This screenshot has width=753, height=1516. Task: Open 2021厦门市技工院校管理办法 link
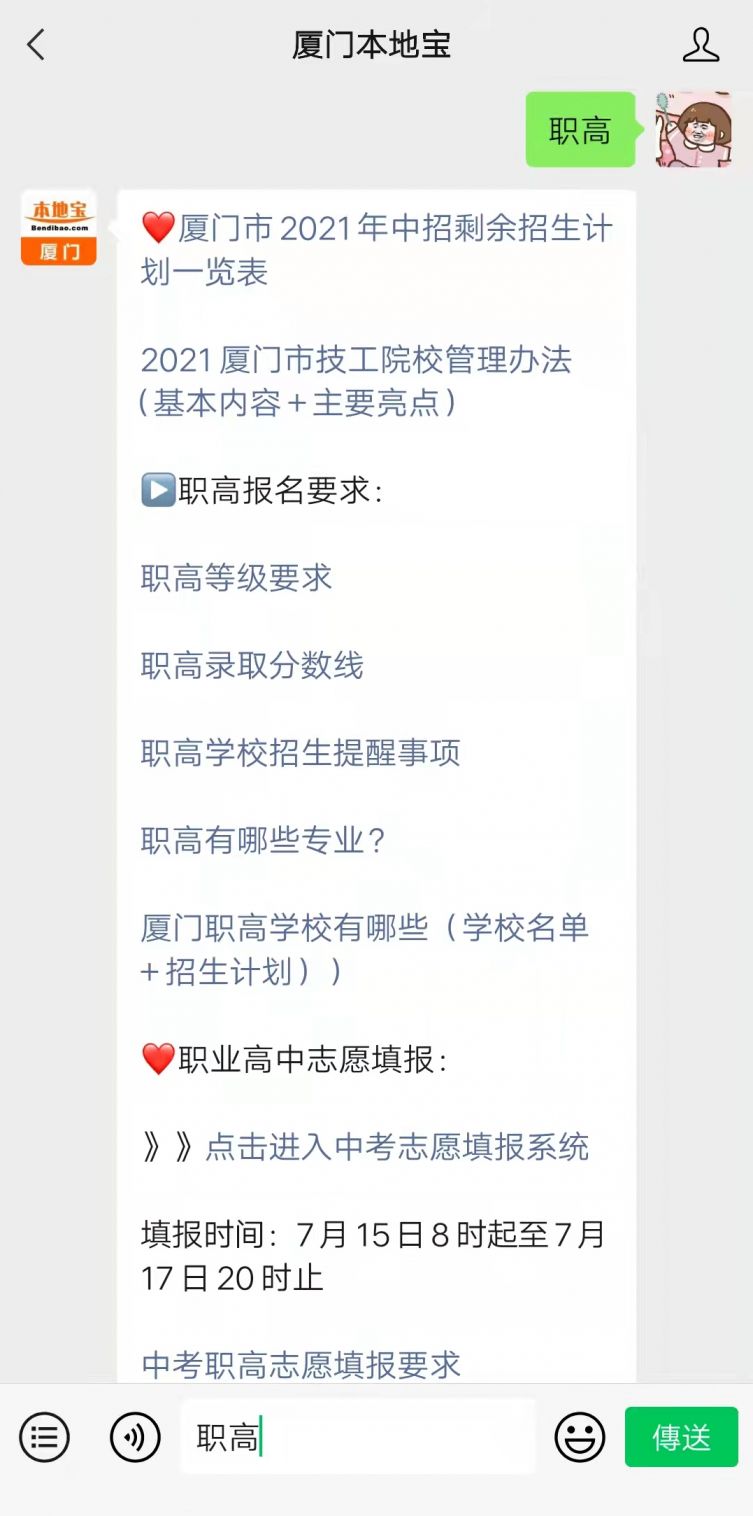(x=355, y=381)
